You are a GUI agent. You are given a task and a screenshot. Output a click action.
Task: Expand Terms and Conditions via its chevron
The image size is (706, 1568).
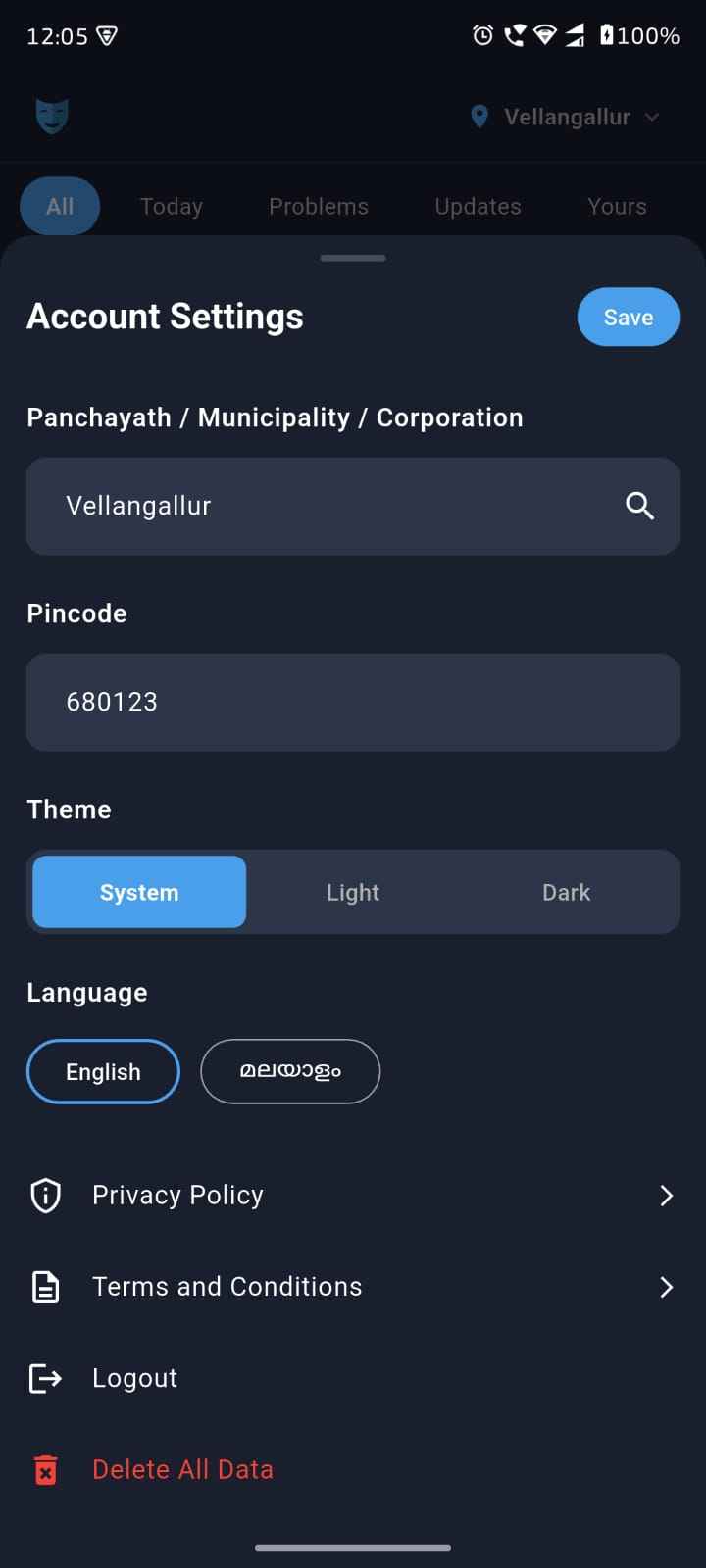tap(666, 1286)
